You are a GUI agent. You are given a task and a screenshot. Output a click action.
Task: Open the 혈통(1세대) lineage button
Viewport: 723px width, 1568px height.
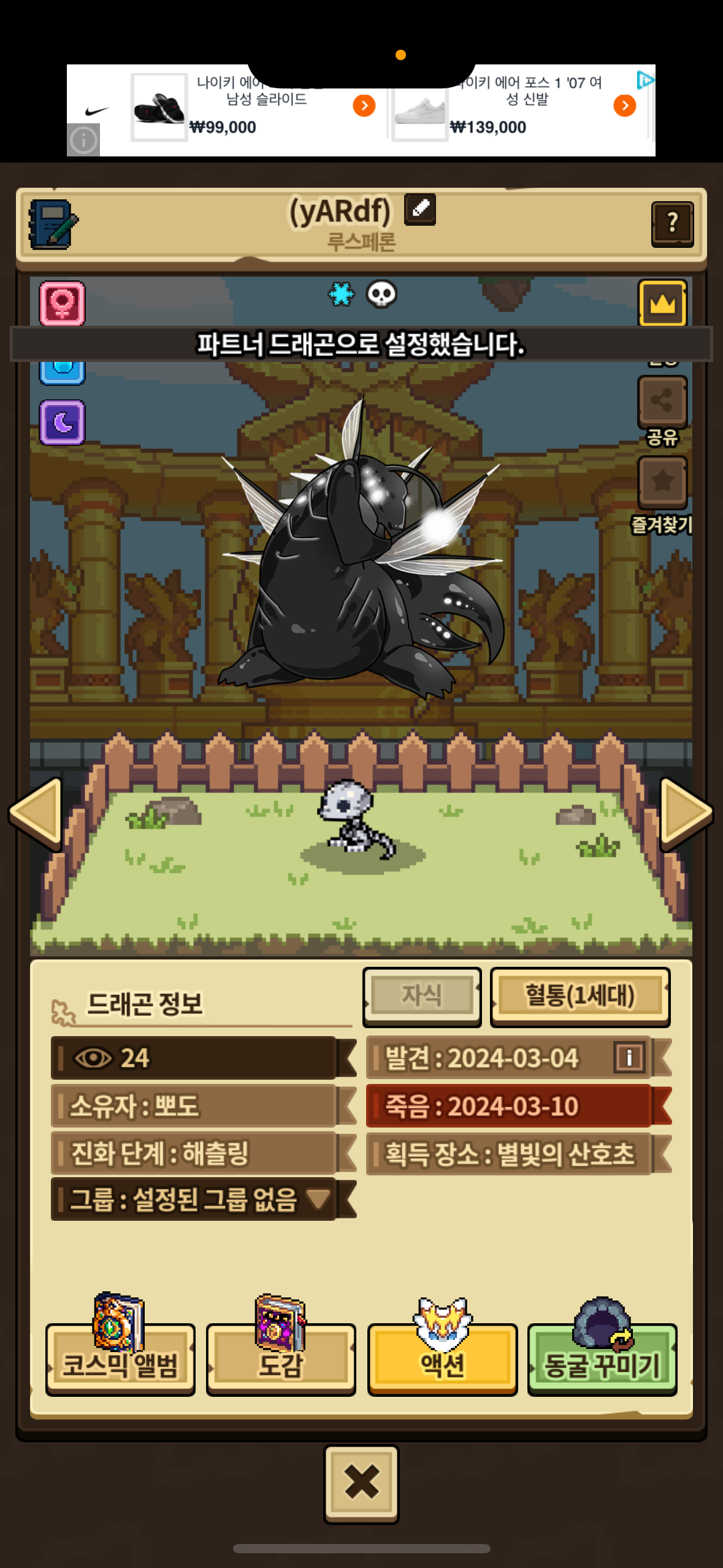point(580,996)
